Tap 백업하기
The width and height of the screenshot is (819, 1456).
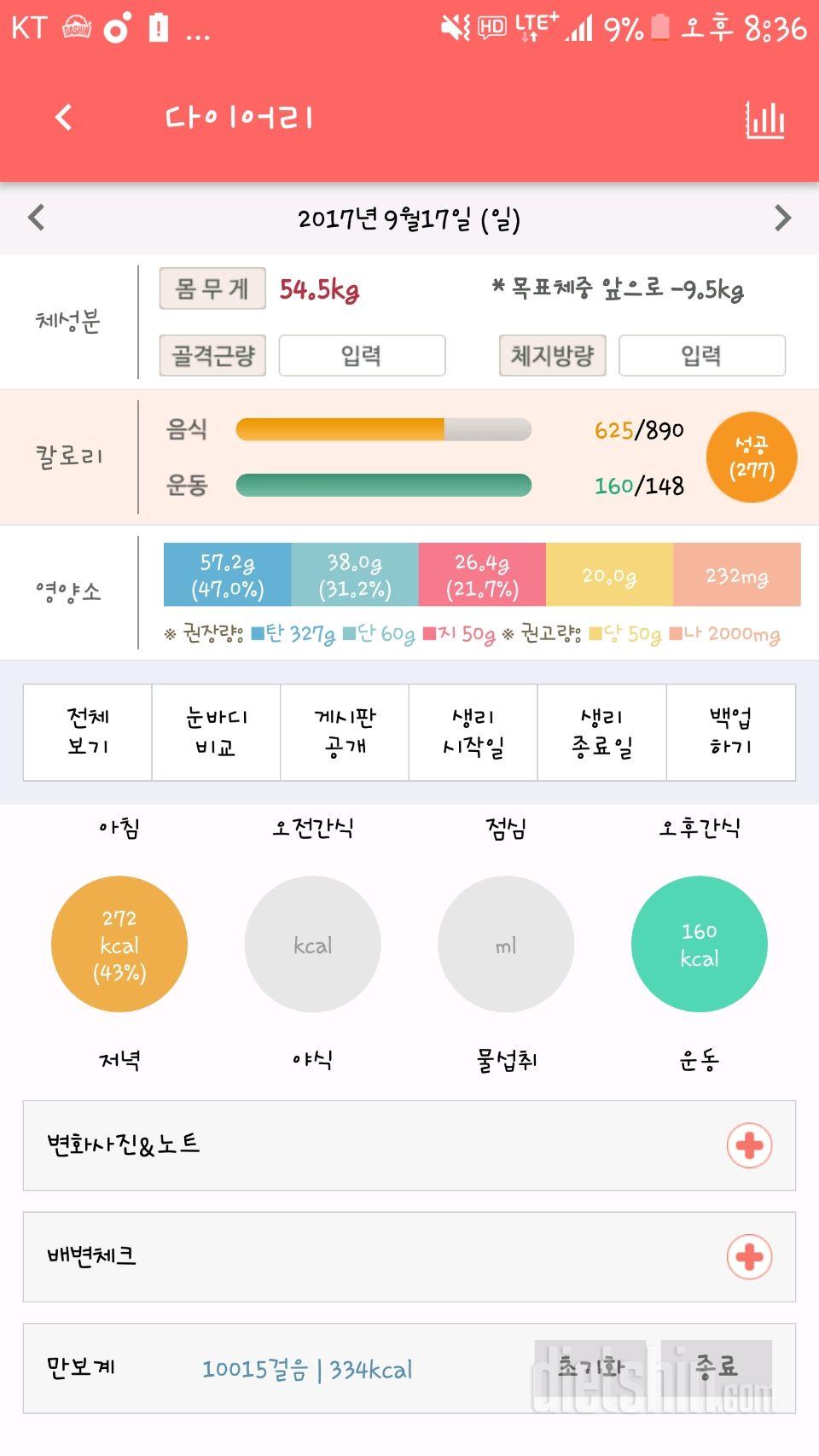click(730, 732)
